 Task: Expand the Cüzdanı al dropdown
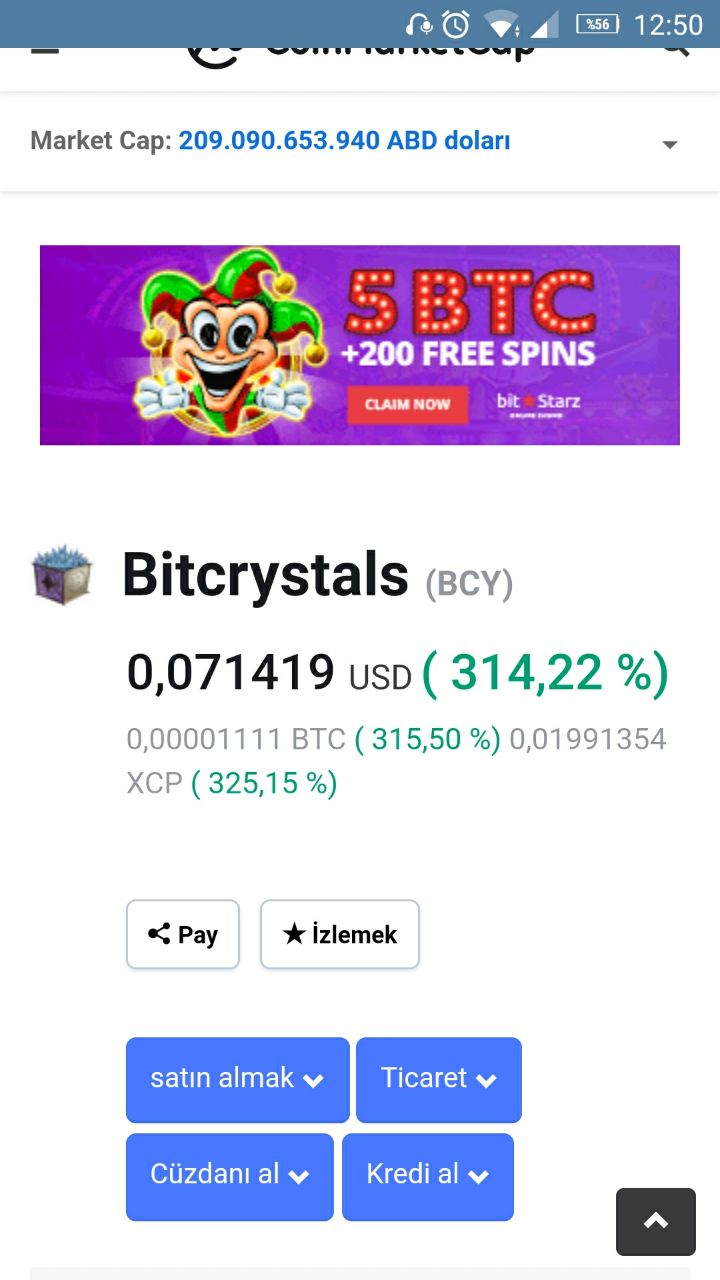[230, 1176]
